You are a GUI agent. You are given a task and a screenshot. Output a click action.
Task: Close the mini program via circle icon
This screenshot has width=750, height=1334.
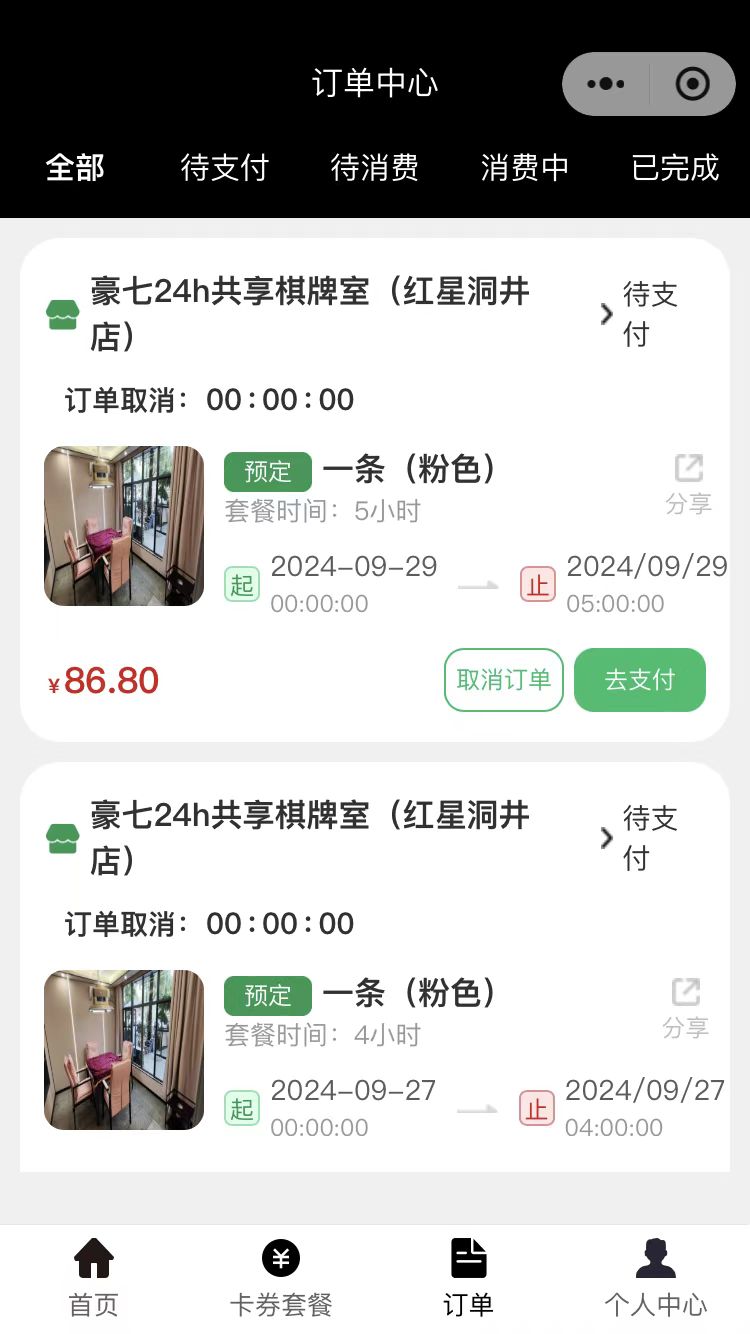[692, 84]
